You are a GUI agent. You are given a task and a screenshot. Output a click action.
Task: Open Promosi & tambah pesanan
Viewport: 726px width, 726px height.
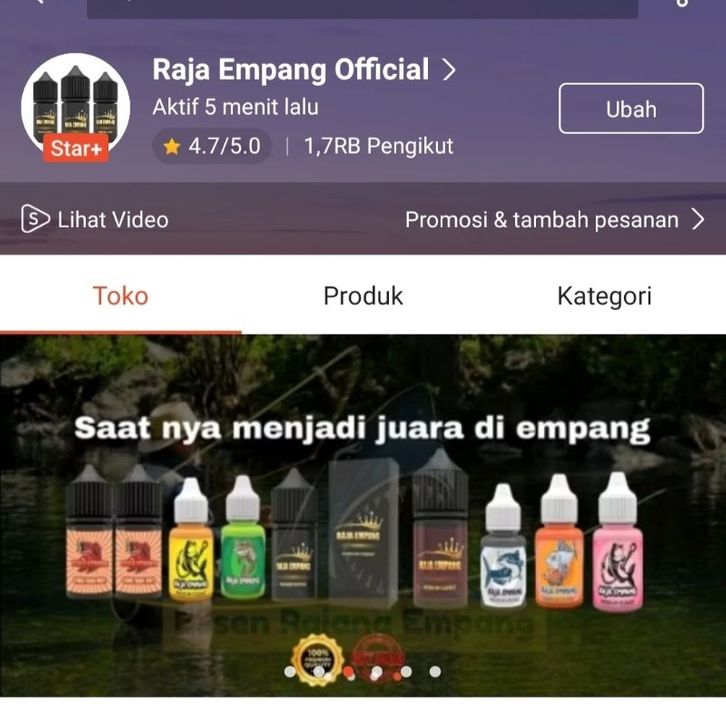pos(554,219)
